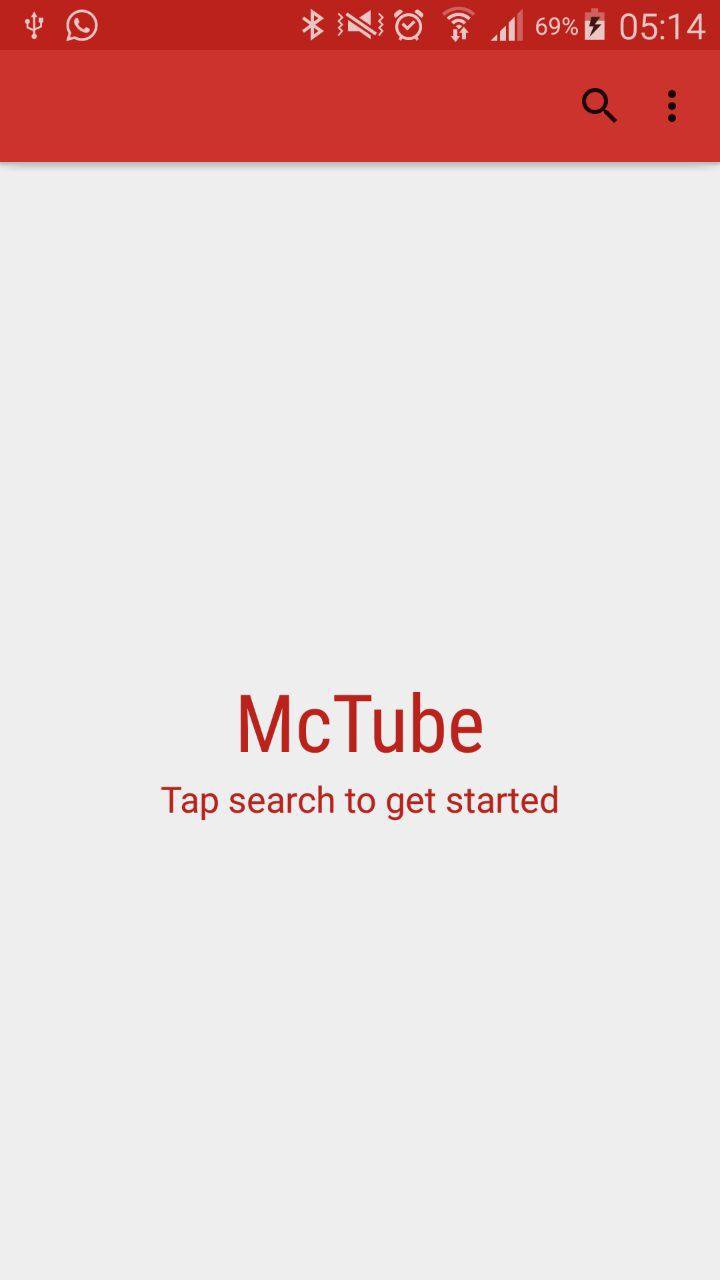Tap the cellular signal strength bars
The image size is (720, 1280).
(x=506, y=25)
